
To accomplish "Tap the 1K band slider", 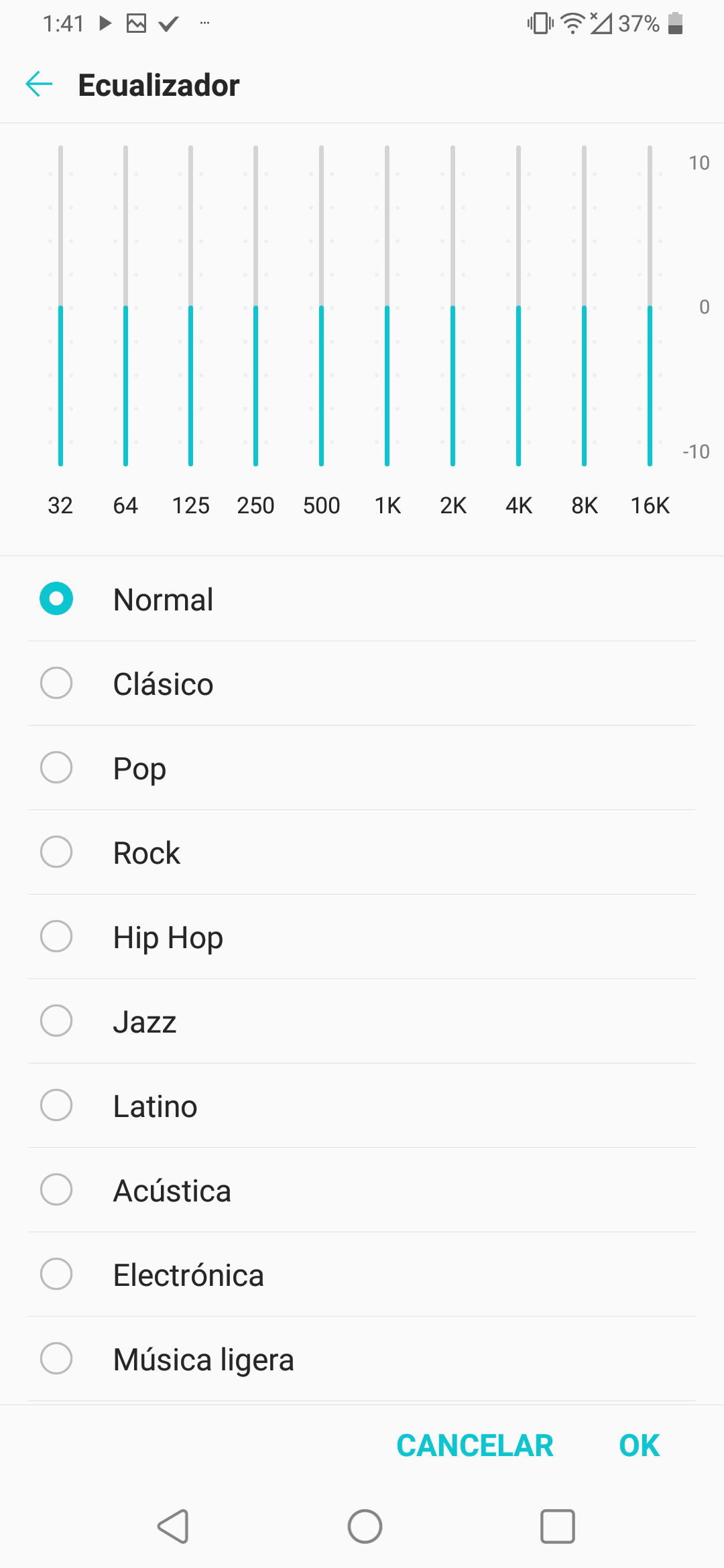I will [x=387, y=306].
